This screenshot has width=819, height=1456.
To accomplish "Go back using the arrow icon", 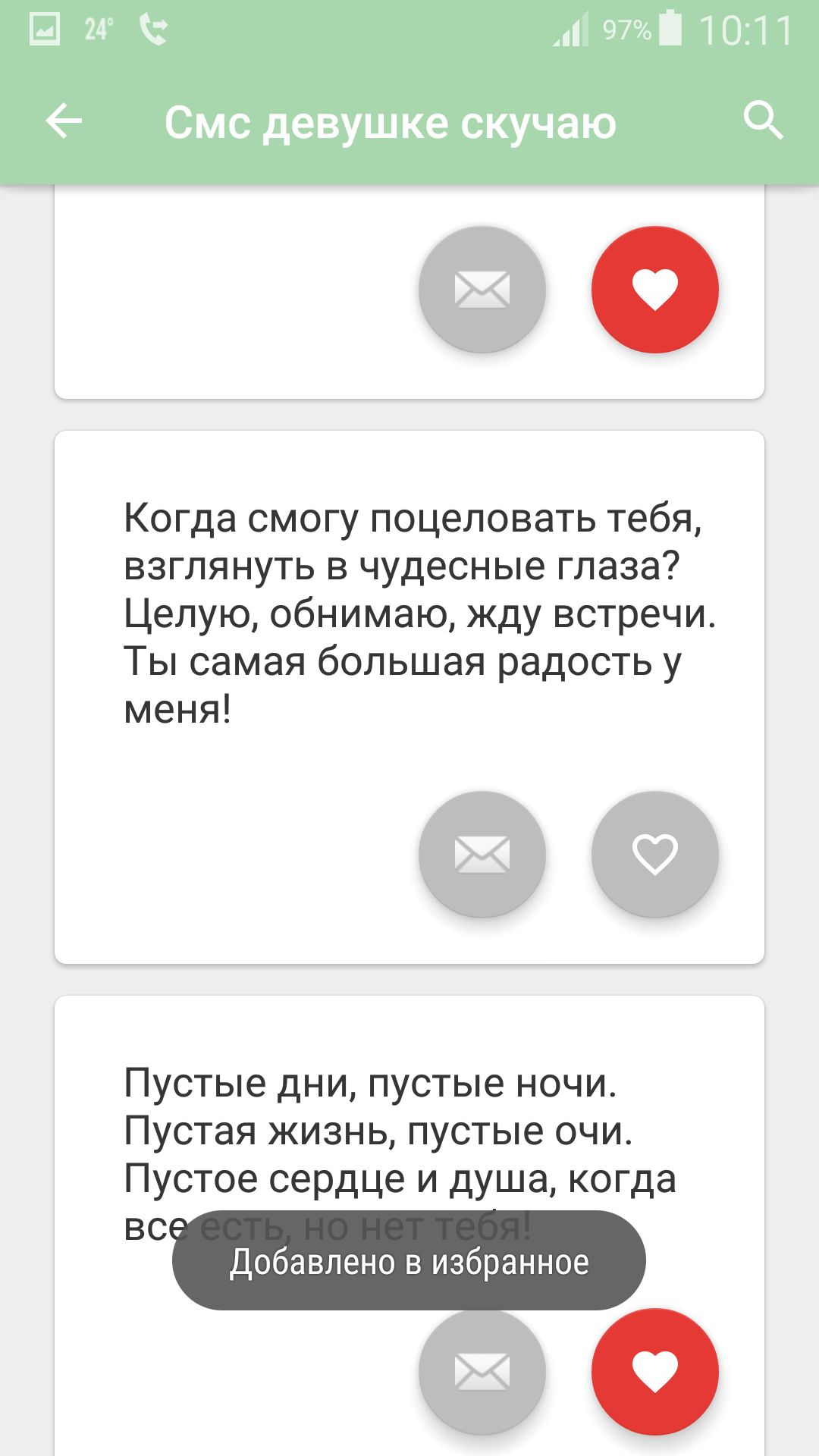I will (x=64, y=121).
